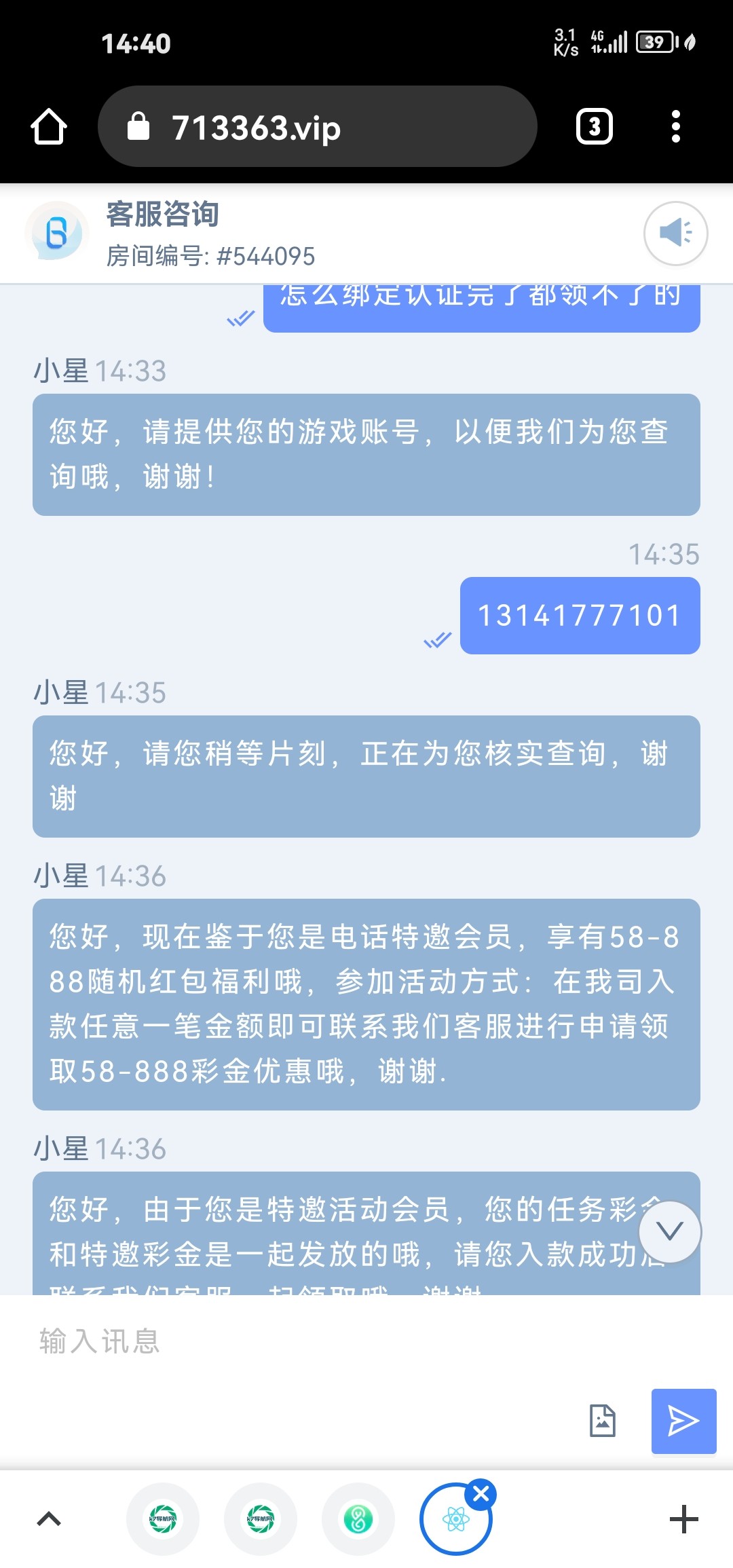Jump to the latest message with down arrow
The width and height of the screenshot is (733, 1568).
(670, 1231)
